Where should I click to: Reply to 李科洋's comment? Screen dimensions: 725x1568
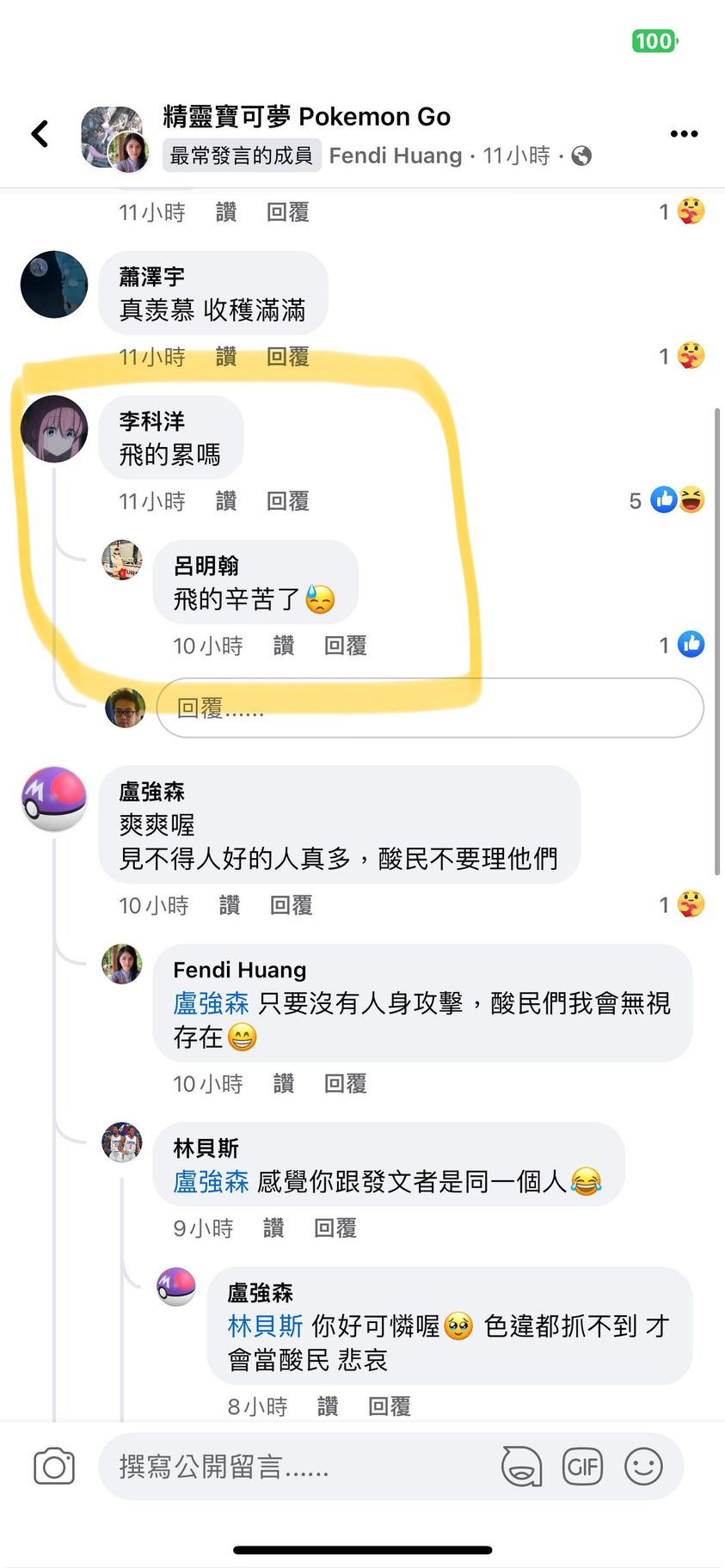287,501
